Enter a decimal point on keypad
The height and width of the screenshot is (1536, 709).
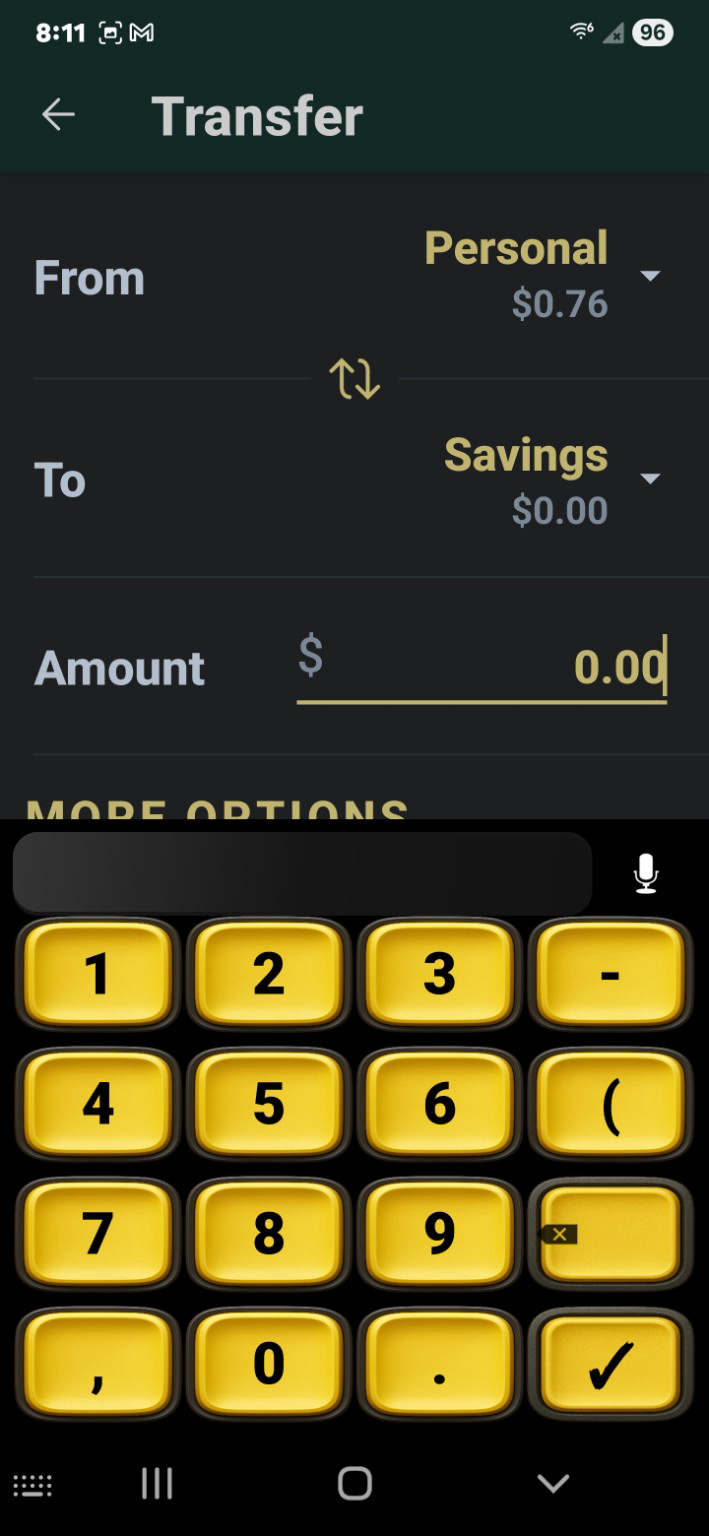pos(439,1363)
